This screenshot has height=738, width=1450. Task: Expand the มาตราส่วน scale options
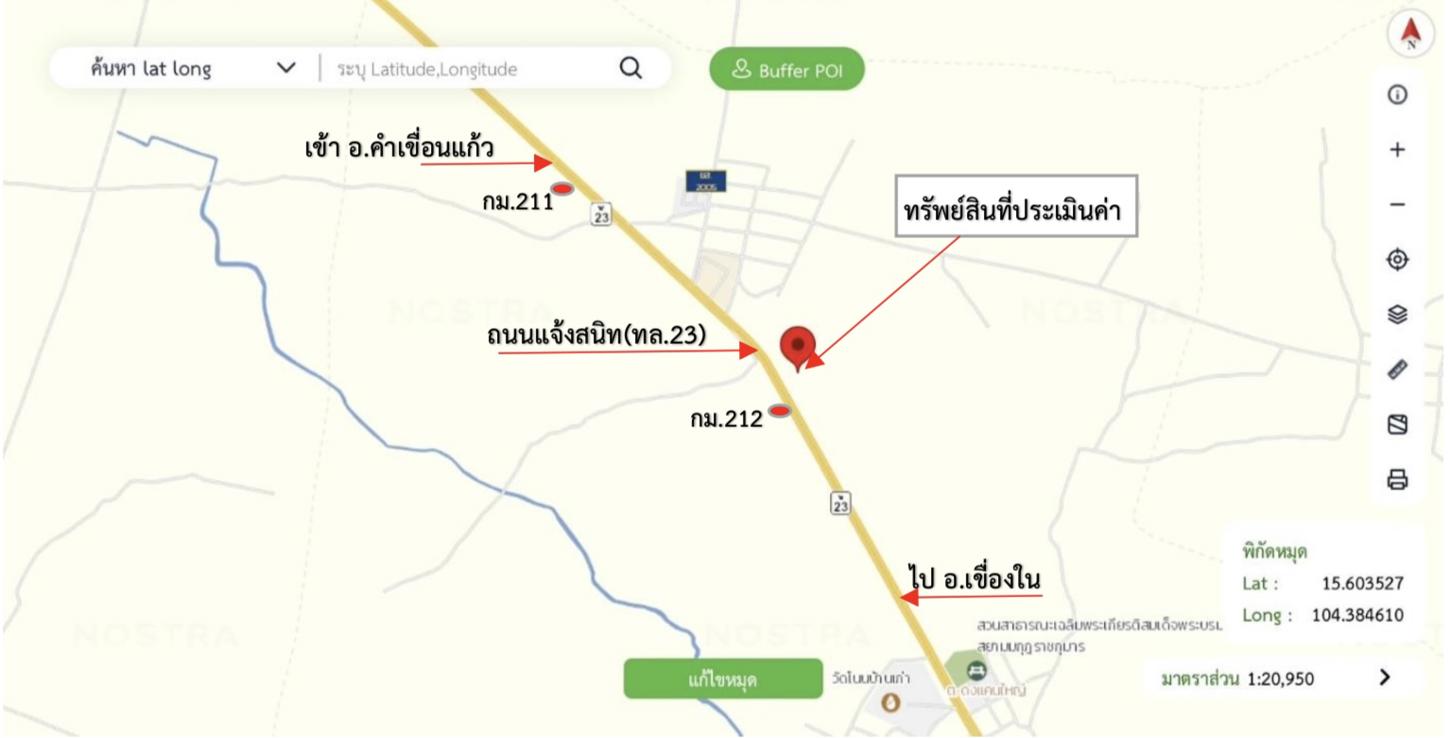point(1384,678)
